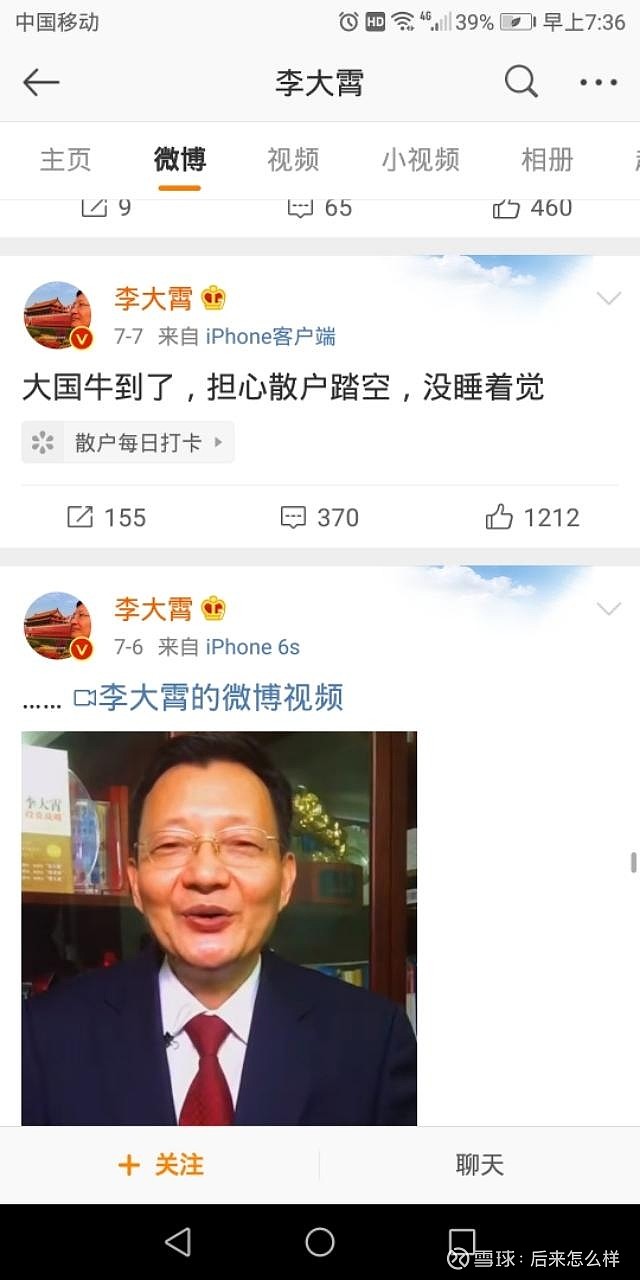The image size is (640, 1280).
Task: Tap the system home button
Action: point(320,1242)
